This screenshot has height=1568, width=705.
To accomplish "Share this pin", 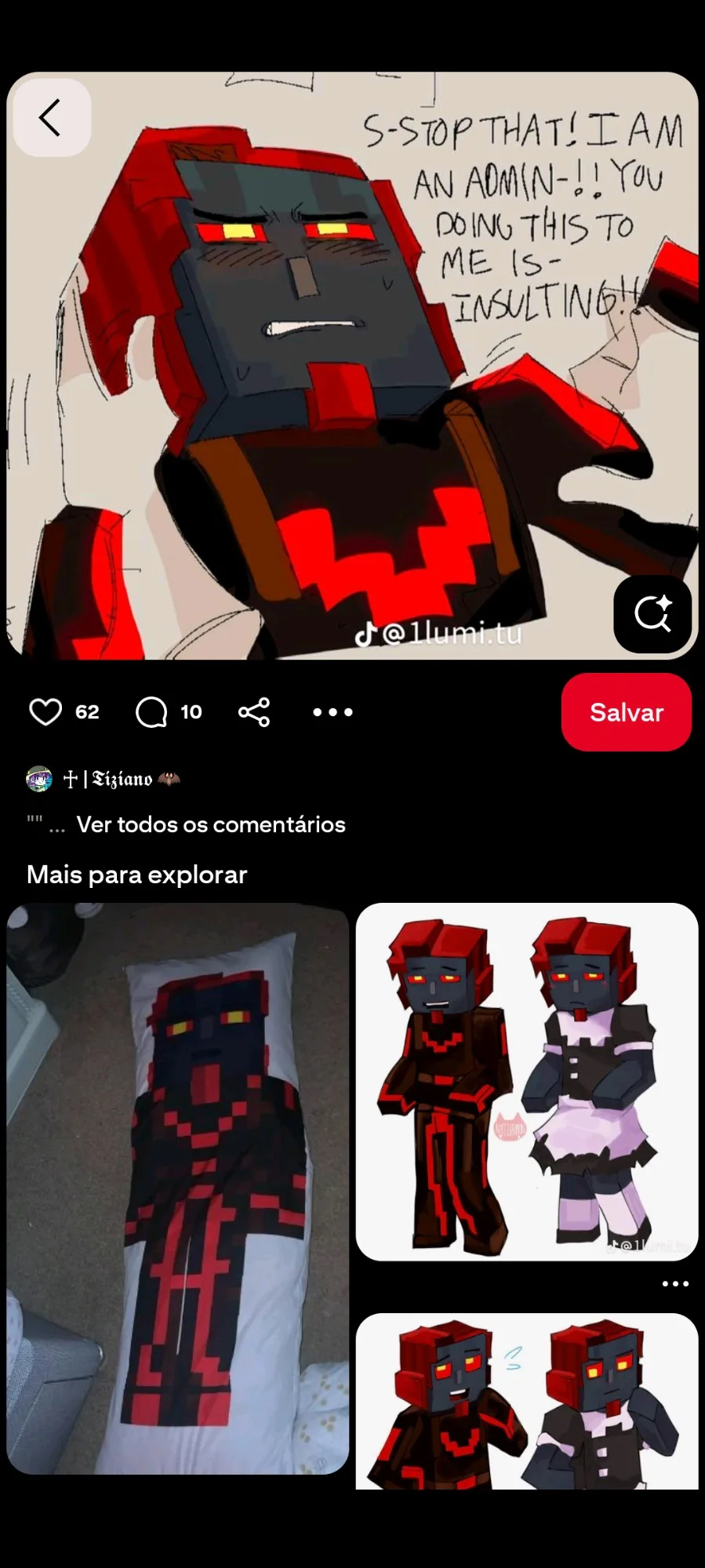I will 254,711.
